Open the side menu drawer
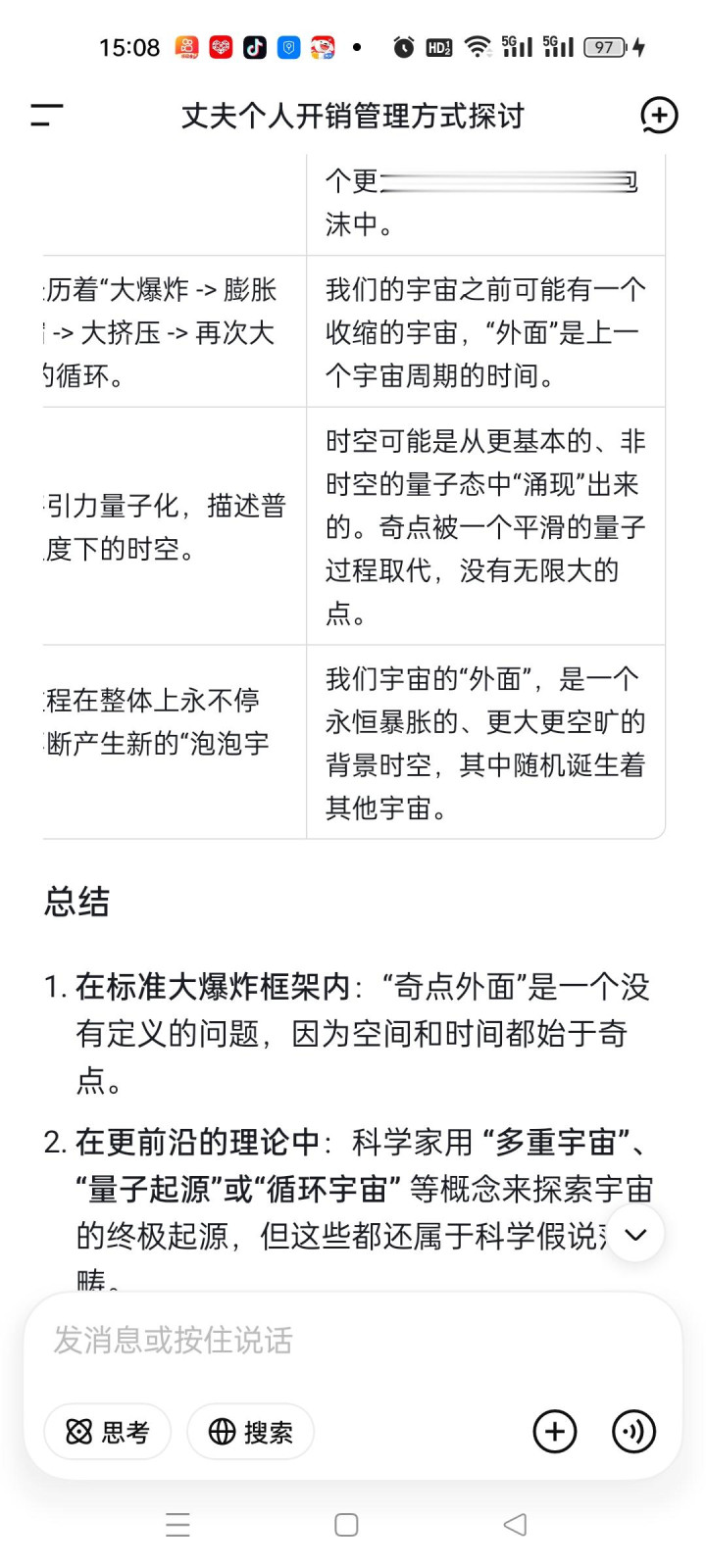Viewport: 706px width, 1568px height. pyautogui.click(x=46, y=116)
